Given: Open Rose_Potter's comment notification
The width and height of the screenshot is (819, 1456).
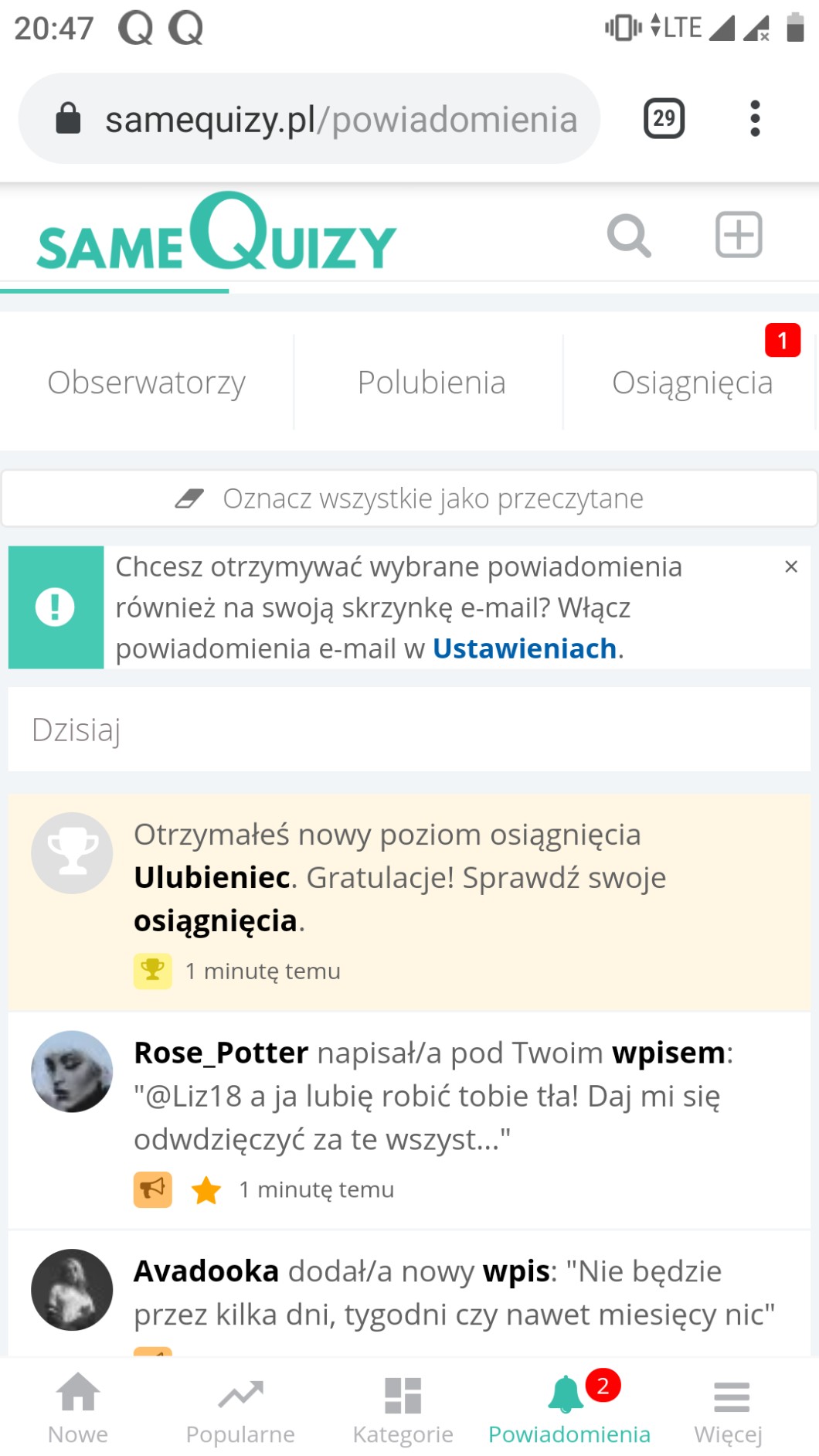Looking at the screenshot, I should click(433, 1097).
